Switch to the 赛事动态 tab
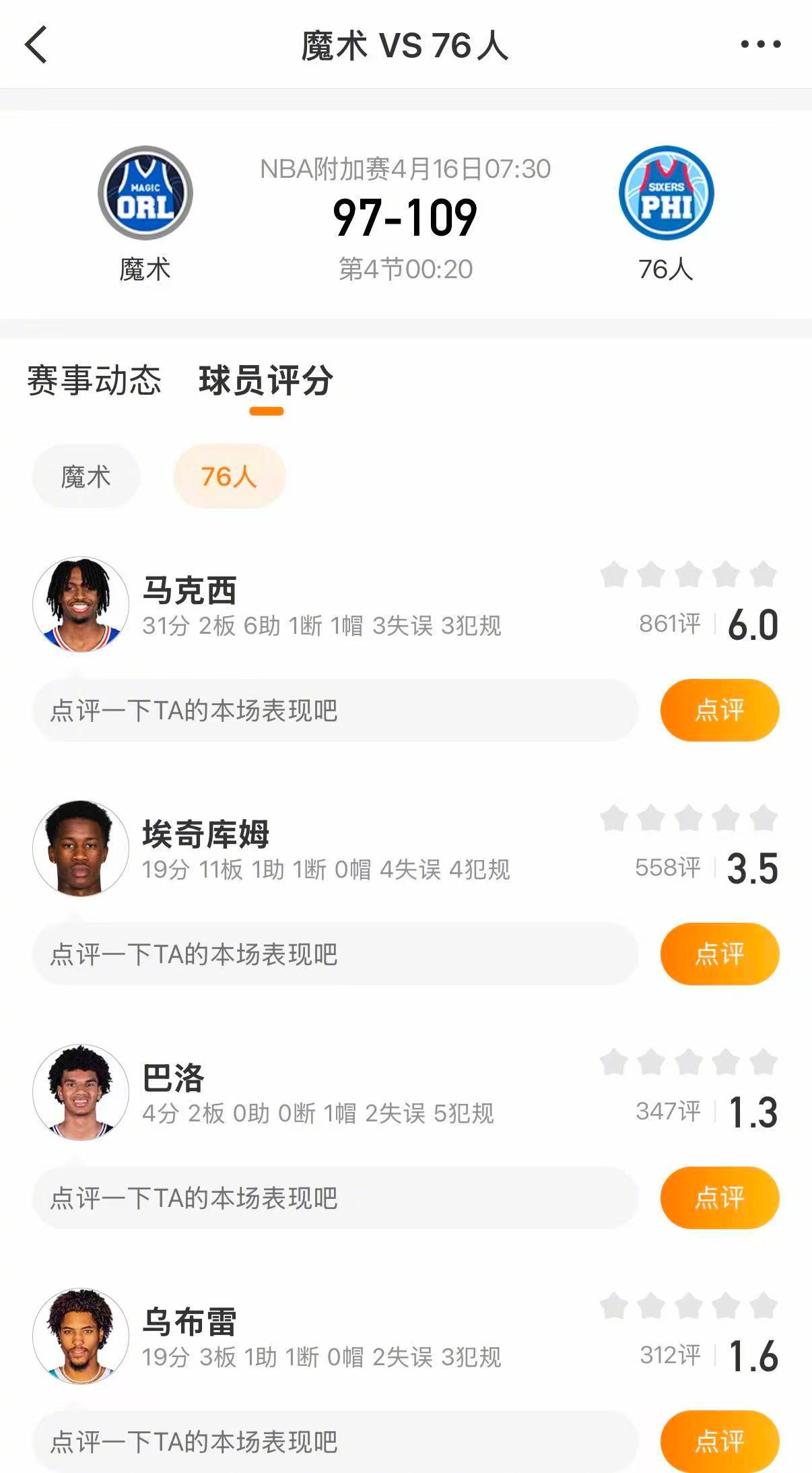The height and width of the screenshot is (1473, 812). pos(94,381)
